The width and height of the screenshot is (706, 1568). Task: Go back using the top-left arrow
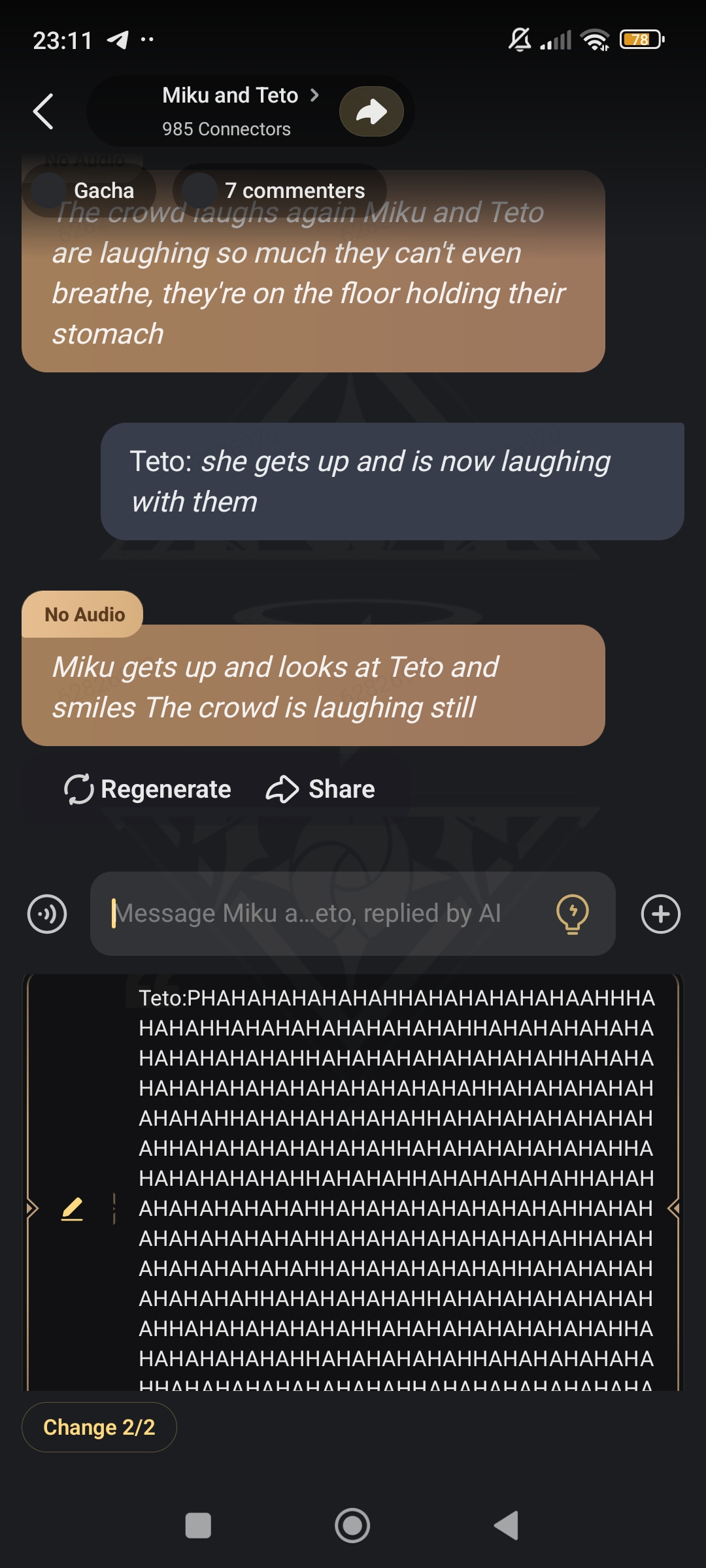tap(43, 111)
